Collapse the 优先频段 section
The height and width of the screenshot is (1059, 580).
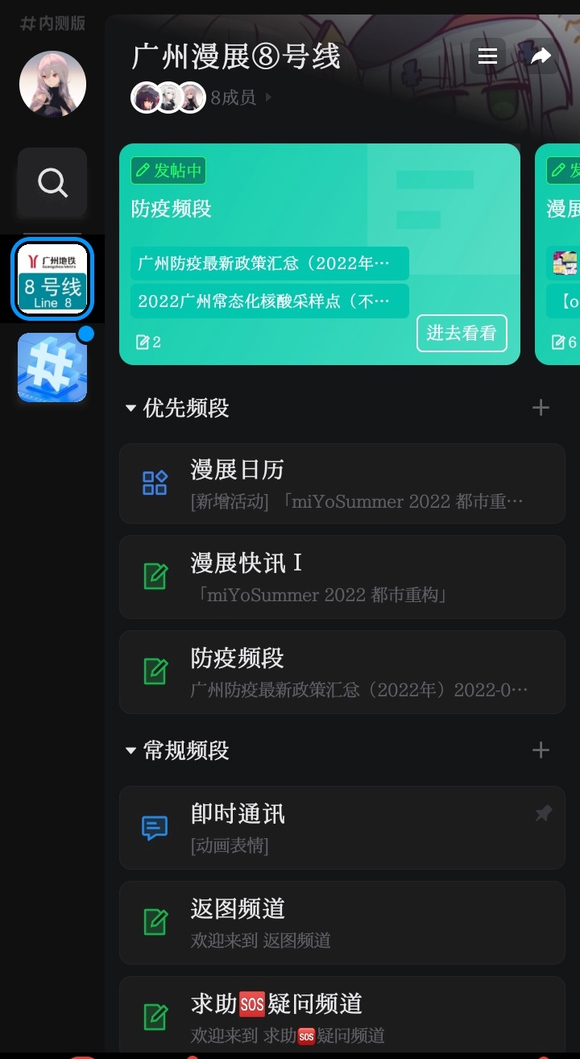tap(178, 408)
